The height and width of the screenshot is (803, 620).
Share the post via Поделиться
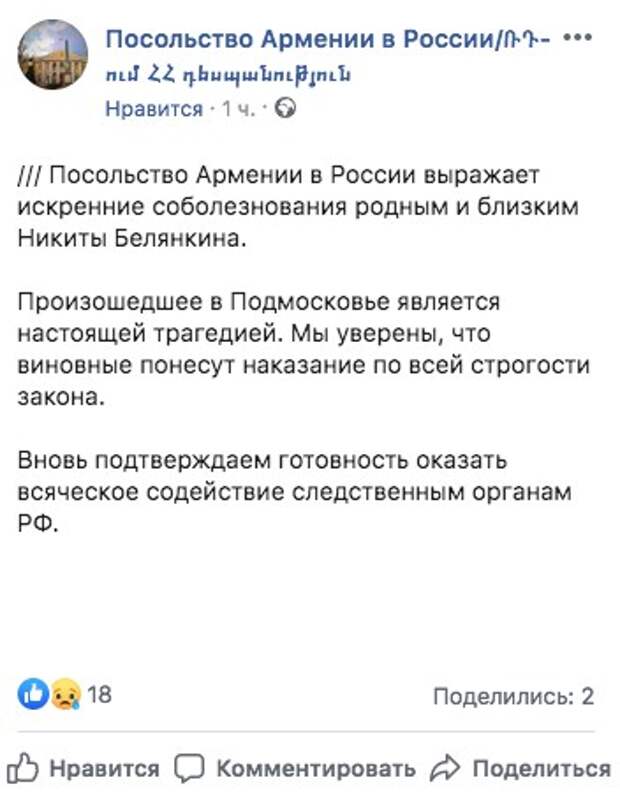(x=521, y=768)
